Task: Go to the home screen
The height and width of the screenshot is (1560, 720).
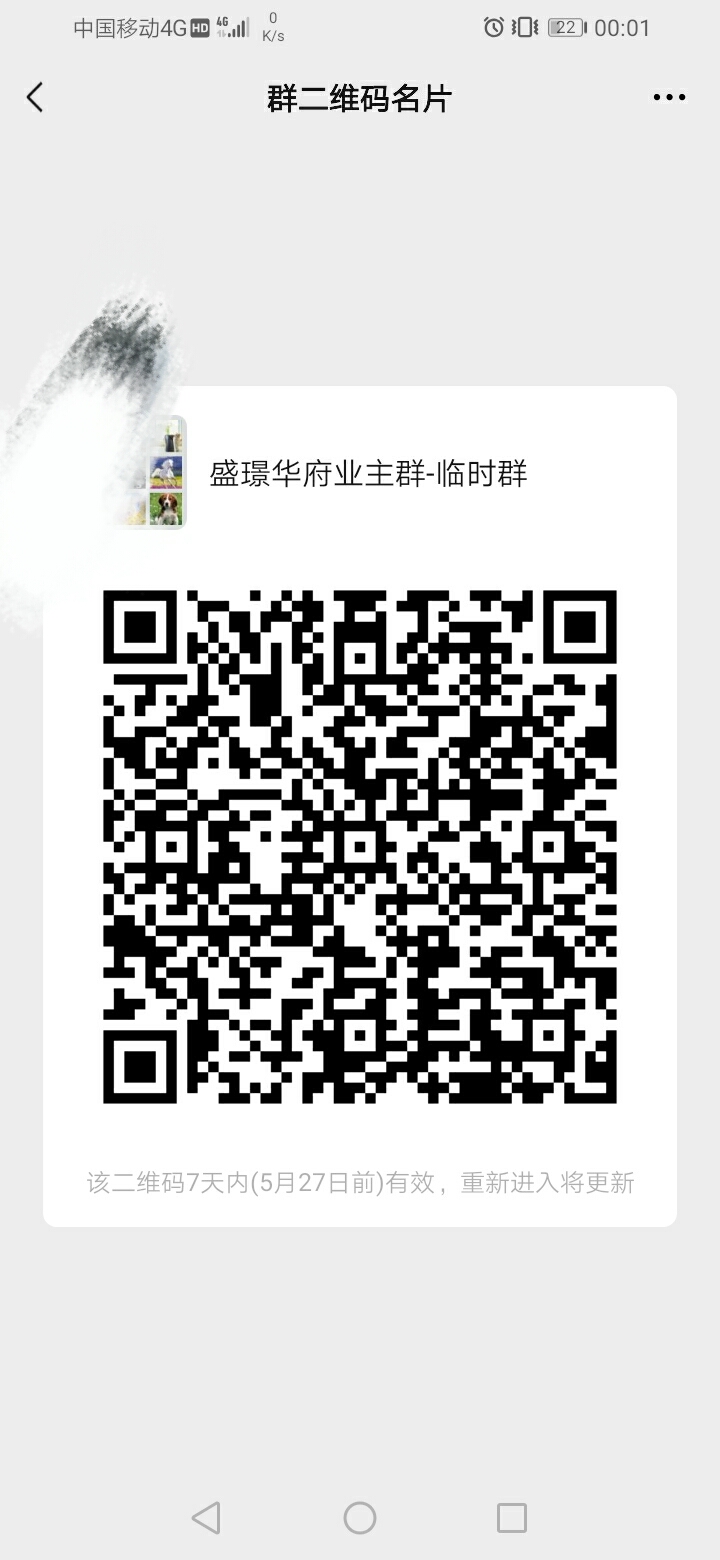Action: point(360,1518)
